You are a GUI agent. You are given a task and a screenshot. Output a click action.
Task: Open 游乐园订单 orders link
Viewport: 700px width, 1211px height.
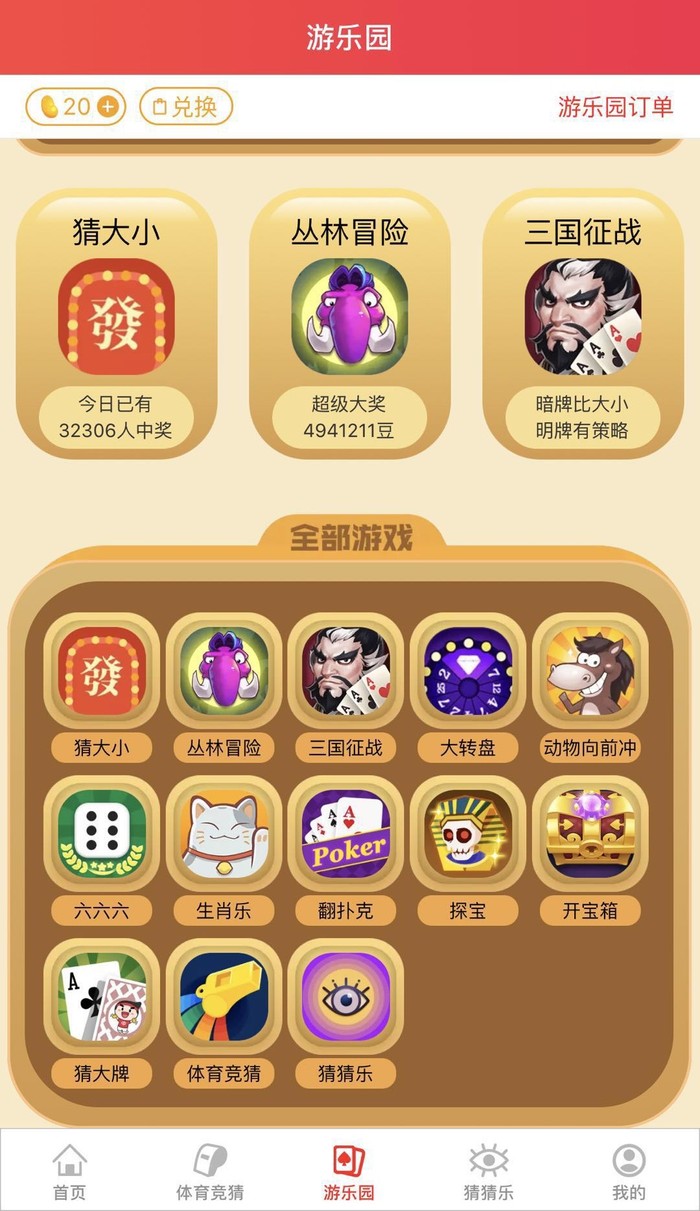pos(615,107)
